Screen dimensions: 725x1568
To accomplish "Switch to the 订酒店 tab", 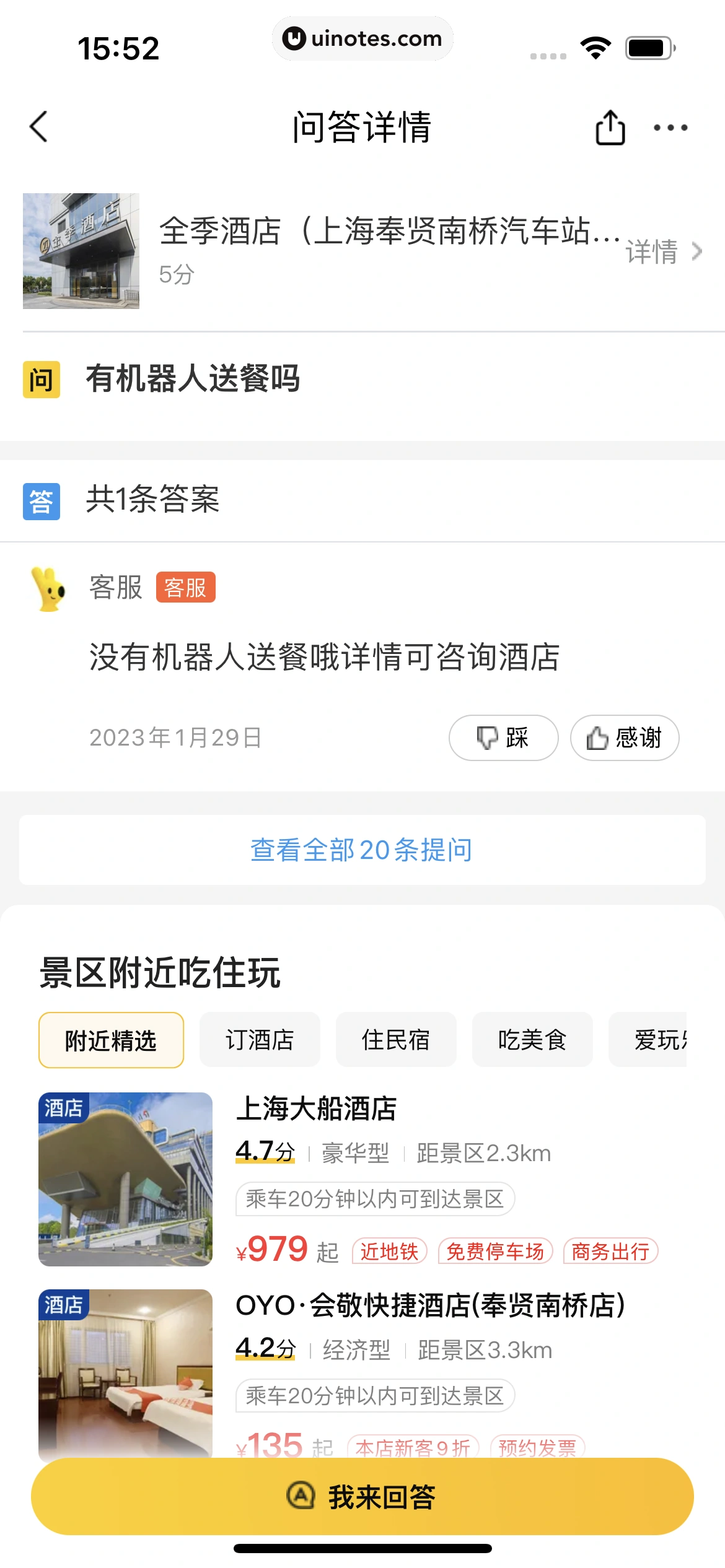I will tap(260, 1040).
